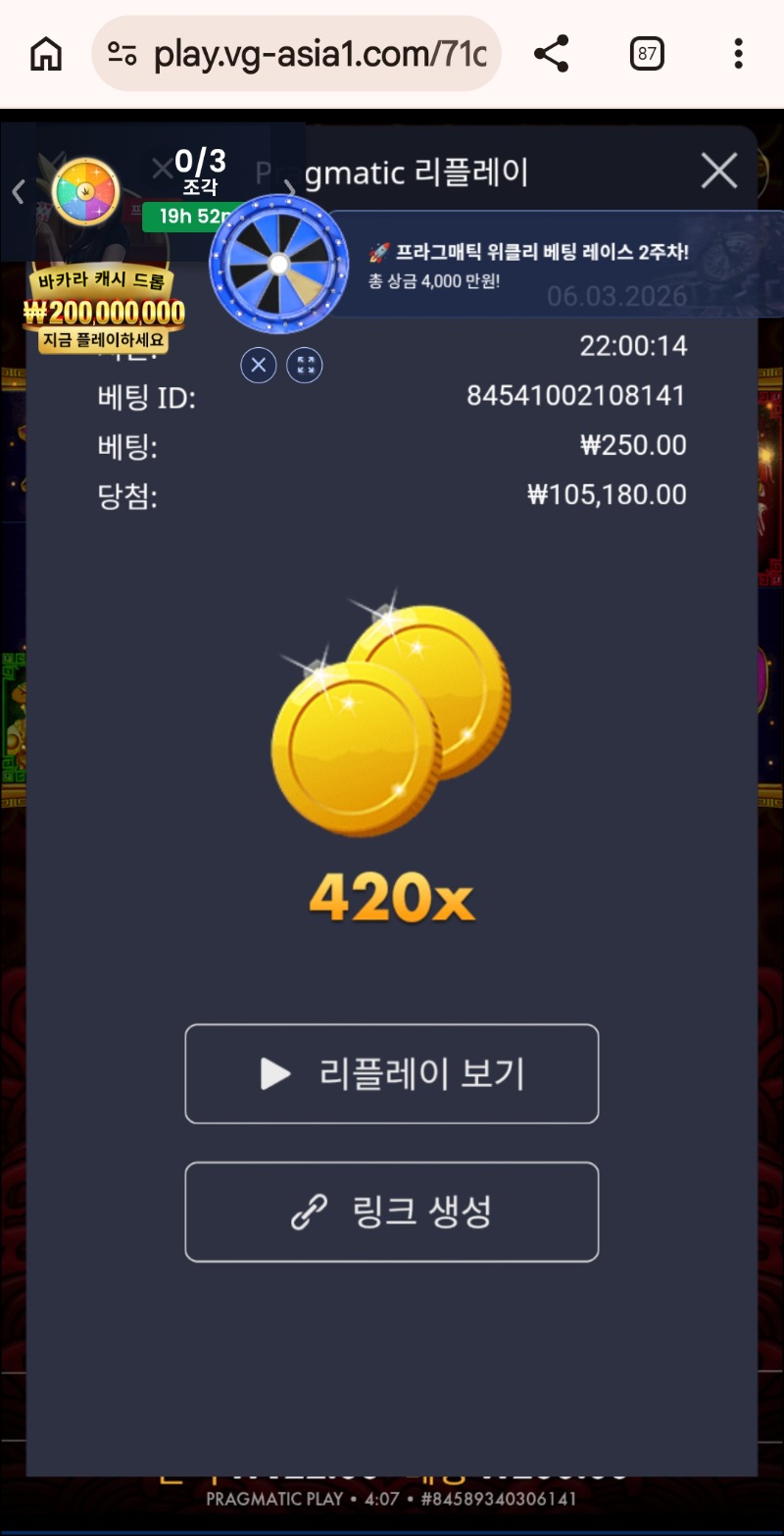Close the Pragmatic replay dialog

(x=719, y=172)
